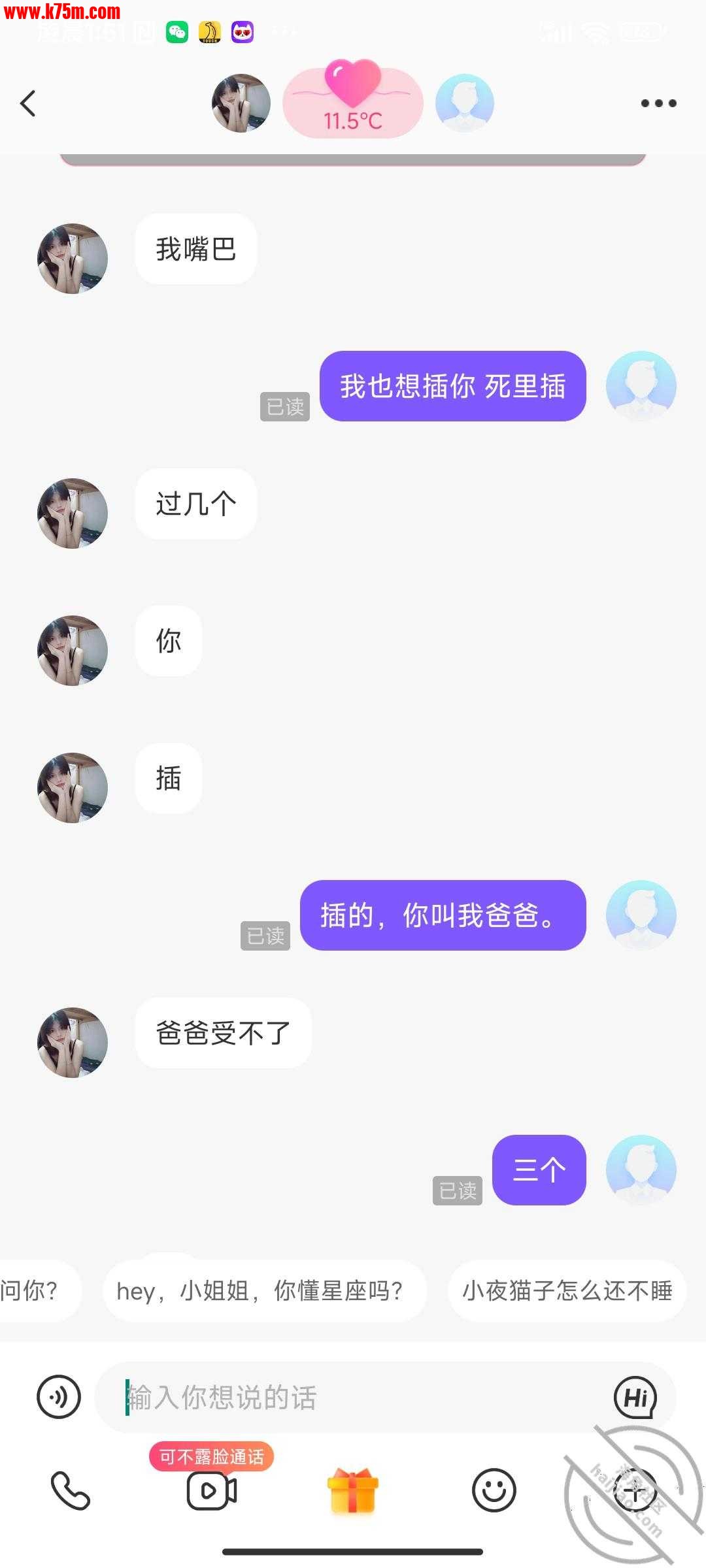Image resolution: width=706 pixels, height=1568 pixels.
Task: Open the Hi greeting phrases button
Action: click(635, 1397)
